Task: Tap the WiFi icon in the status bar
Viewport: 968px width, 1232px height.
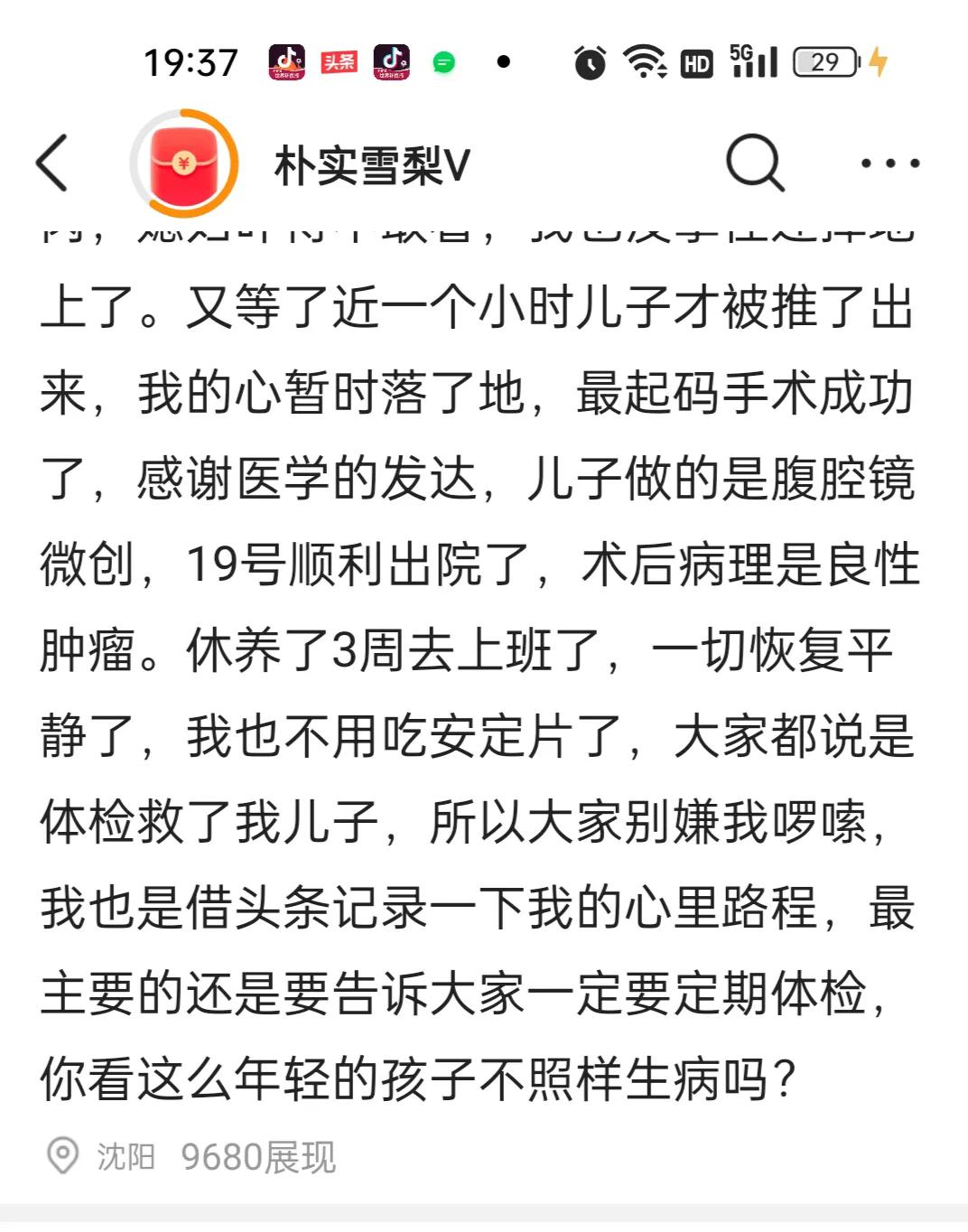Action: tap(644, 62)
